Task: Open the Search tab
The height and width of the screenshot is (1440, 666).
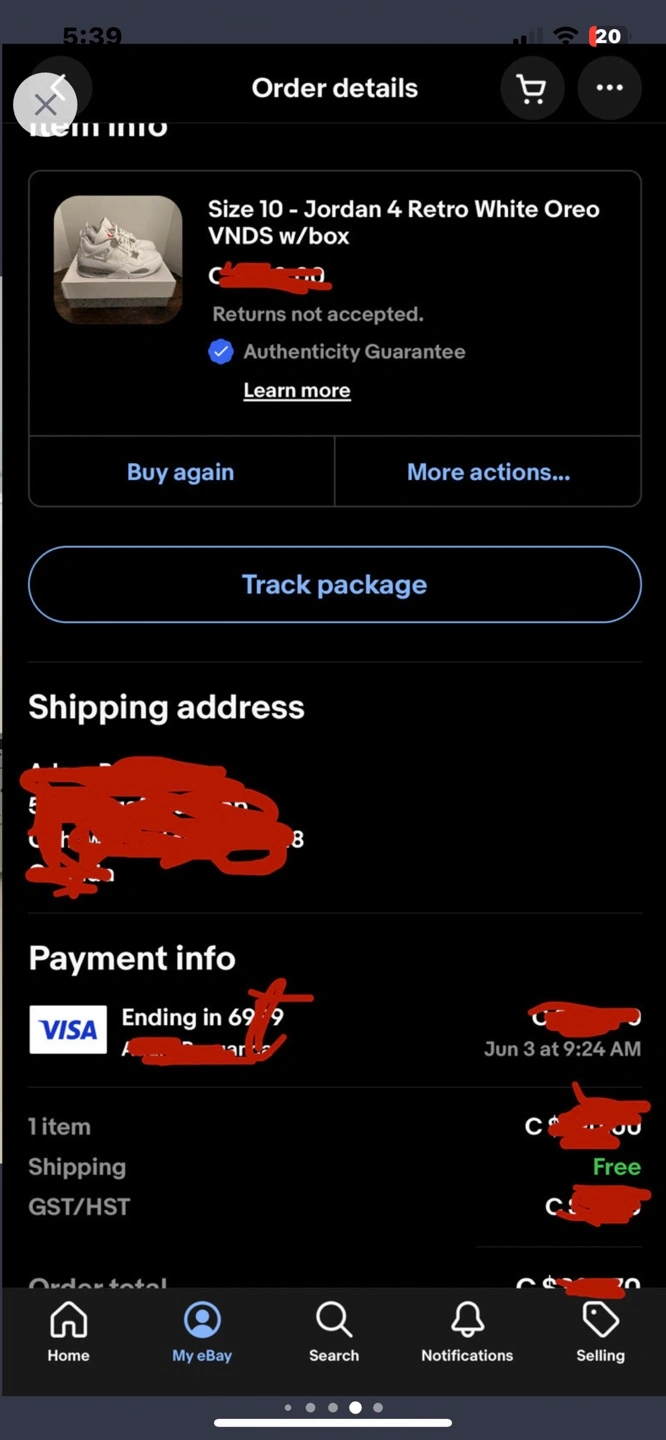Action: tap(334, 1333)
